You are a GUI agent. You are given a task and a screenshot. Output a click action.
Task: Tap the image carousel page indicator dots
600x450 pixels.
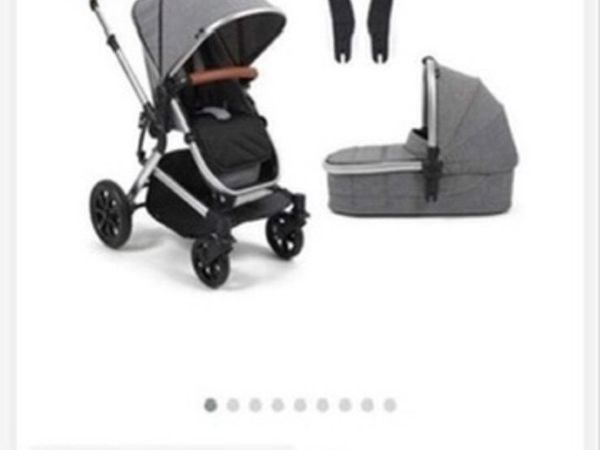(300, 405)
